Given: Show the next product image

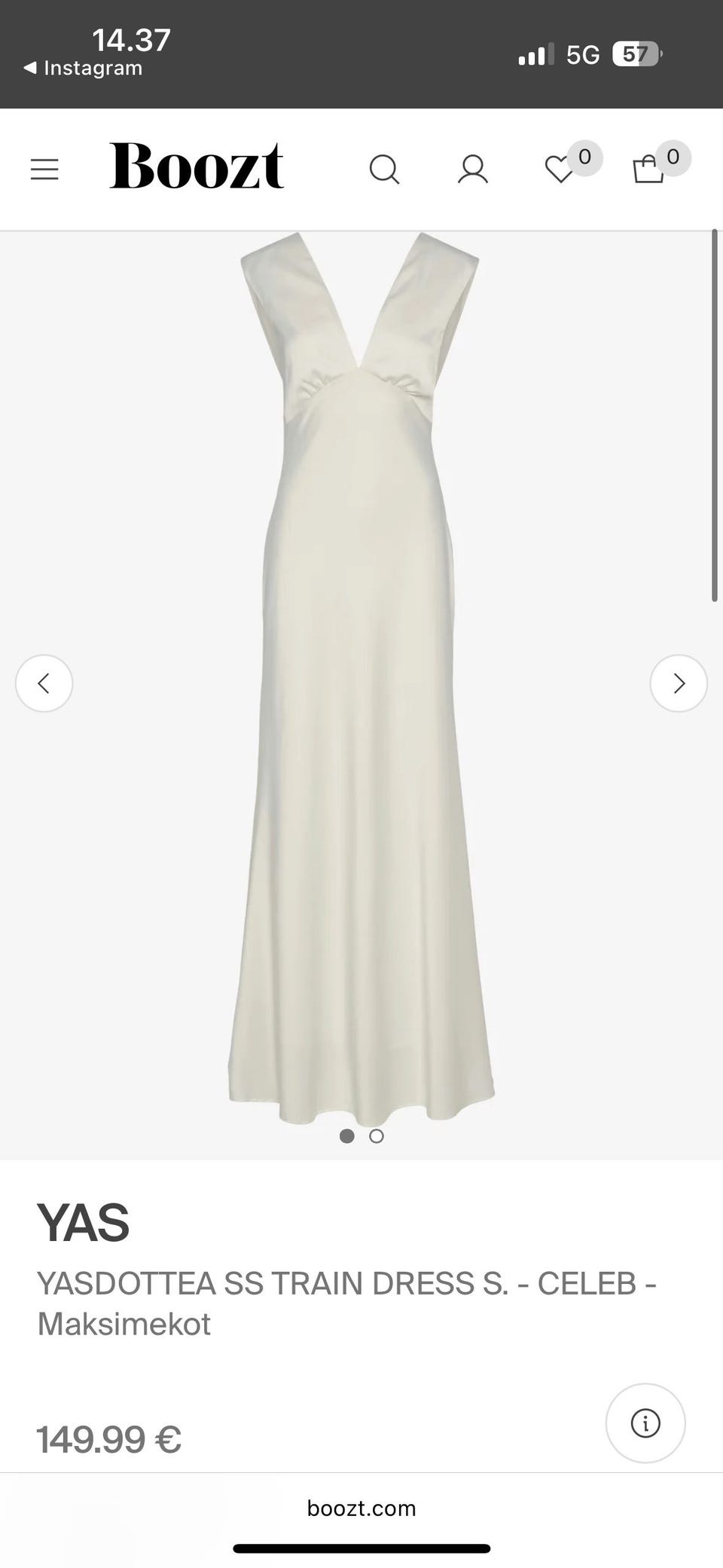Looking at the screenshot, I should point(679,683).
